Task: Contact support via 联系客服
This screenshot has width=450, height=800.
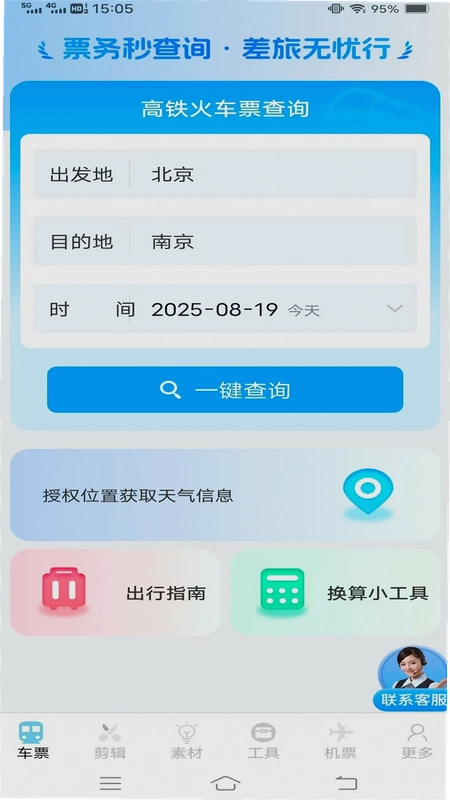Action: pos(412,678)
